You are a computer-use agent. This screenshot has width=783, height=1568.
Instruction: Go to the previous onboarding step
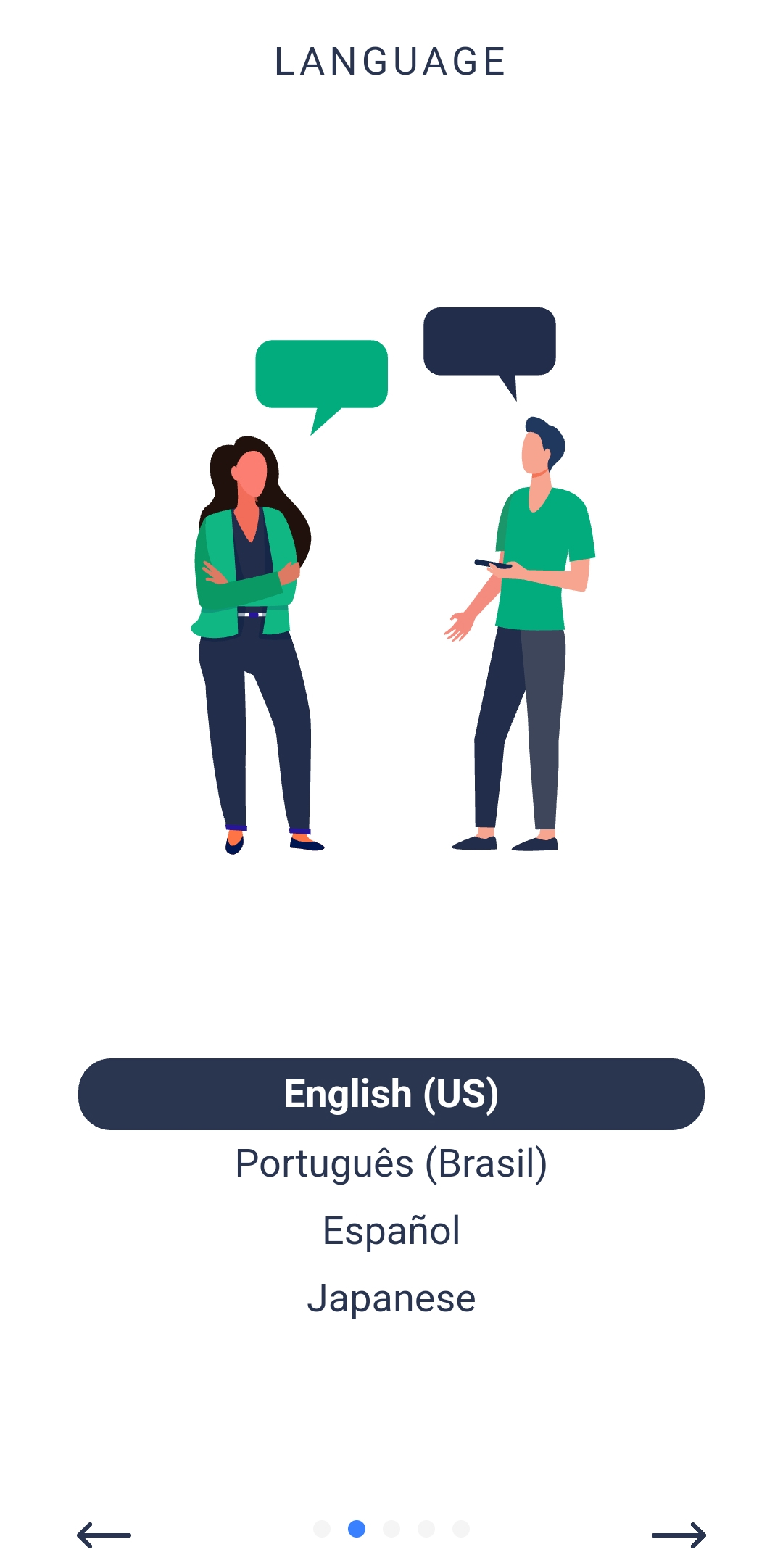(104, 1535)
